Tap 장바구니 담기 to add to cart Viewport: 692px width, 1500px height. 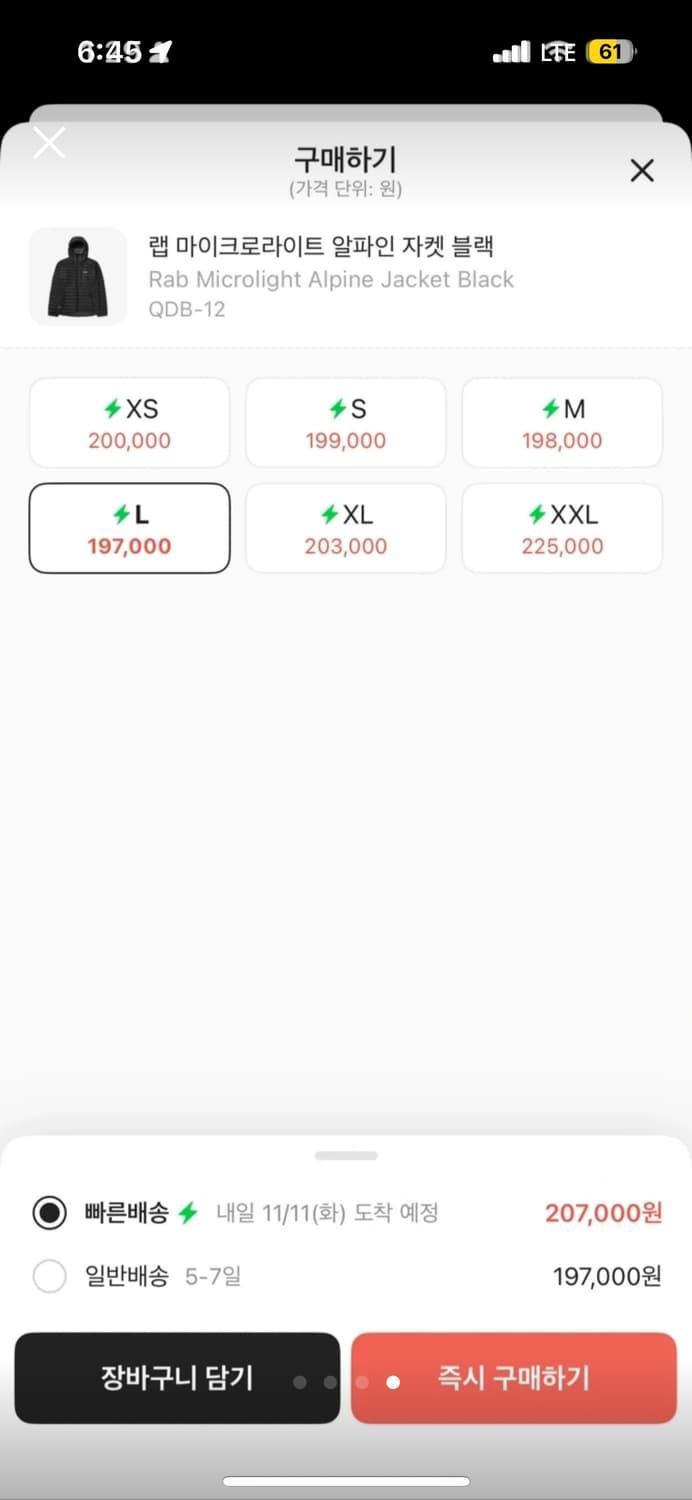coord(177,1378)
